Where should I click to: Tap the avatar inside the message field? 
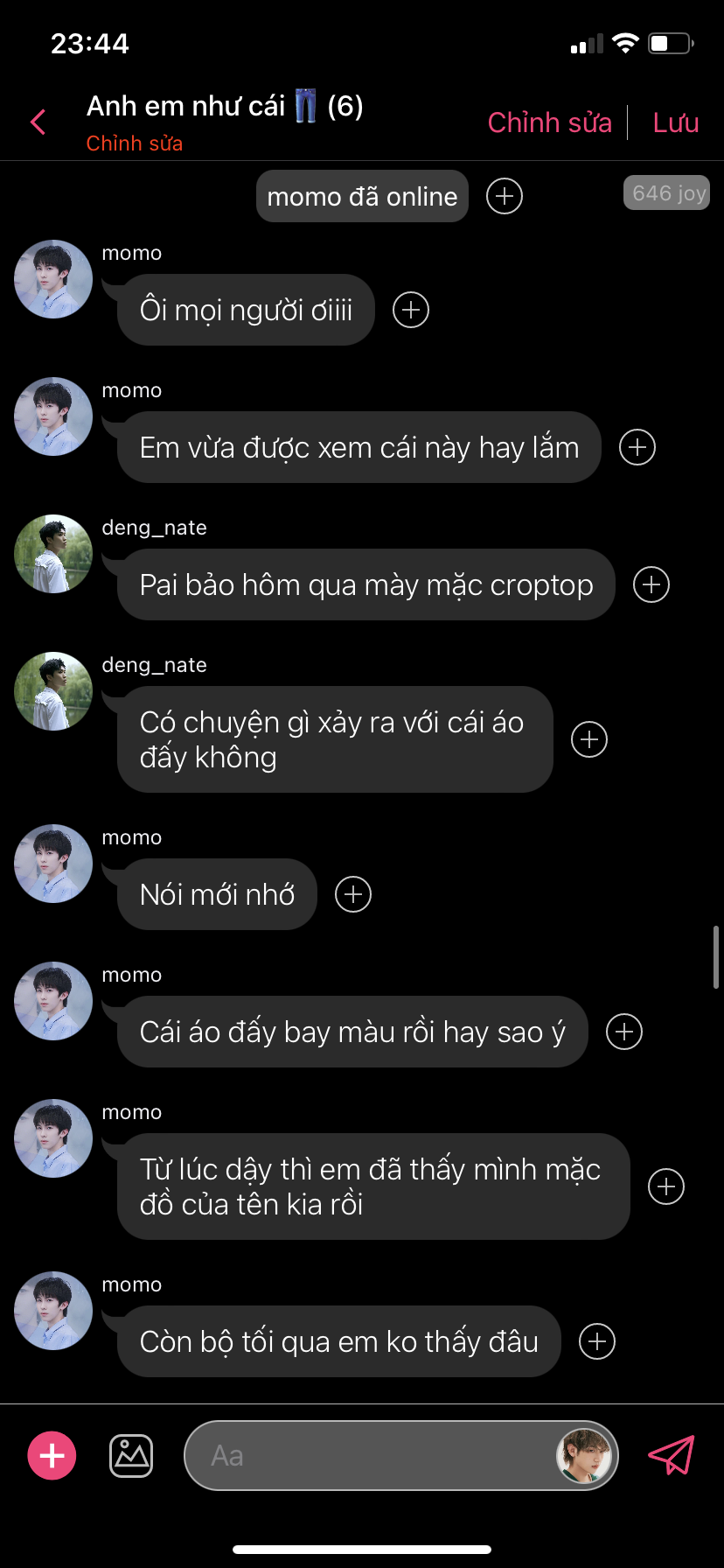click(584, 1456)
